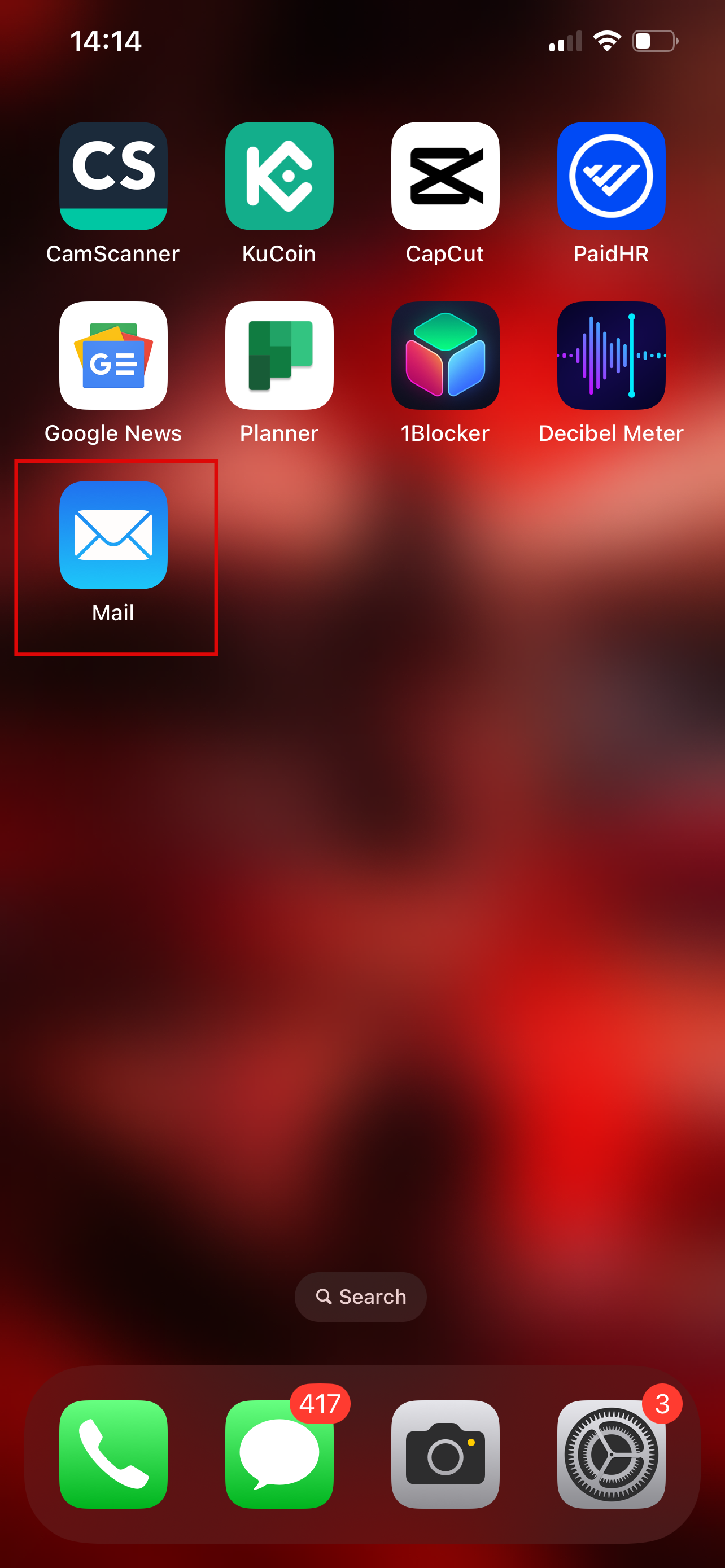Open the CamScanner app
The image size is (725, 1568).
coord(113,176)
